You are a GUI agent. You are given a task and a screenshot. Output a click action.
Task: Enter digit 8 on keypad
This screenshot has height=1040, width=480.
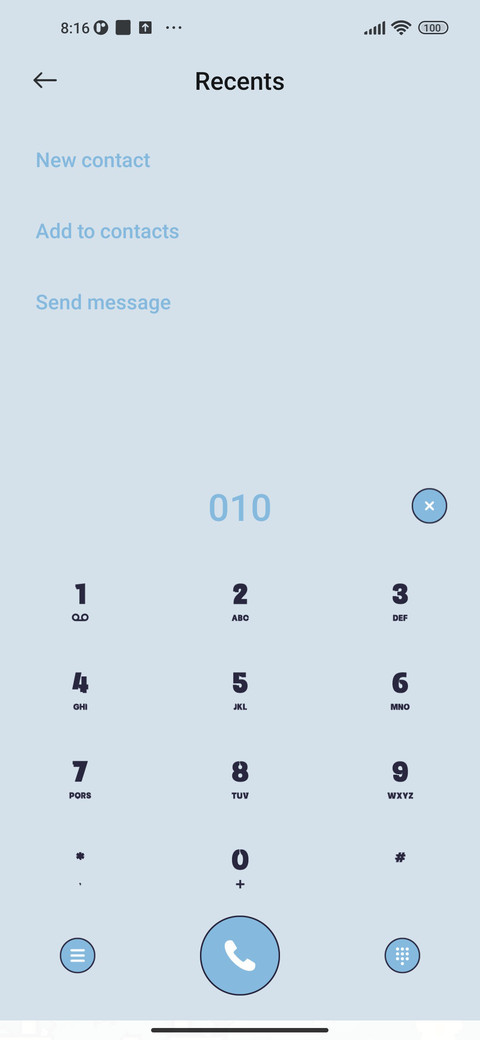[x=240, y=779]
